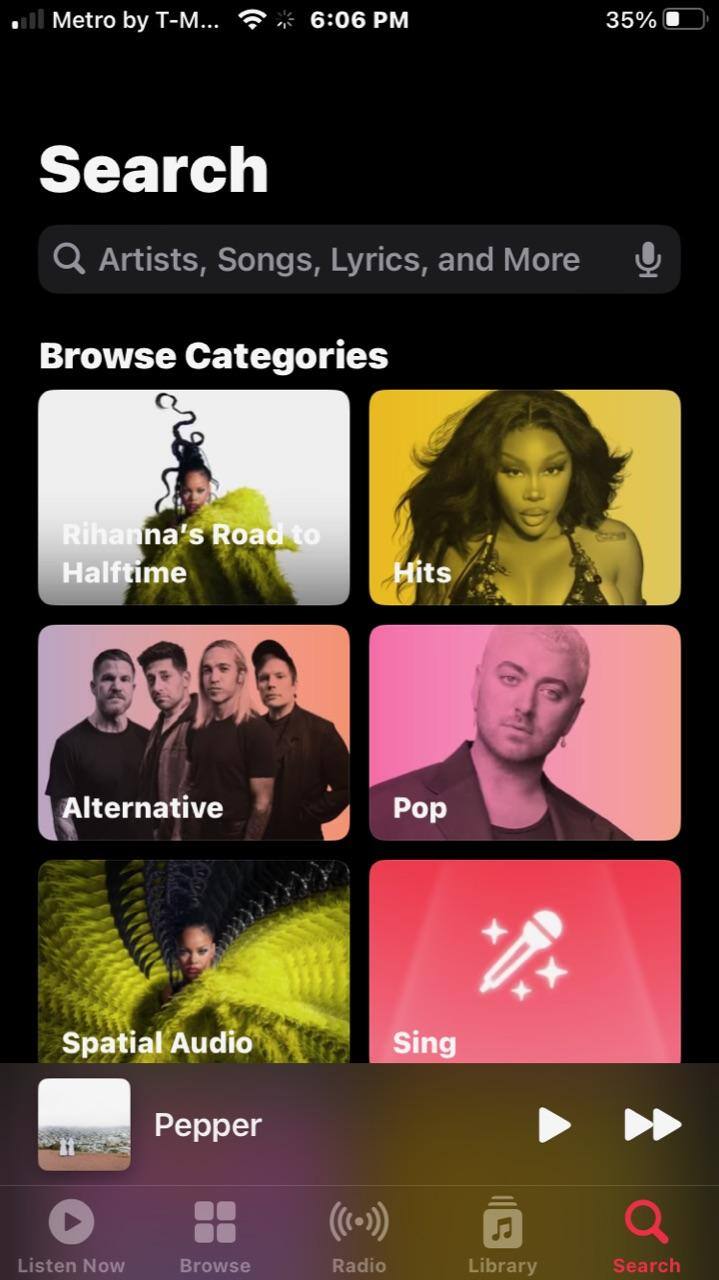Screen dimensions: 719x1280
Task: Open the Sing category
Action: pyautogui.click(x=525, y=962)
